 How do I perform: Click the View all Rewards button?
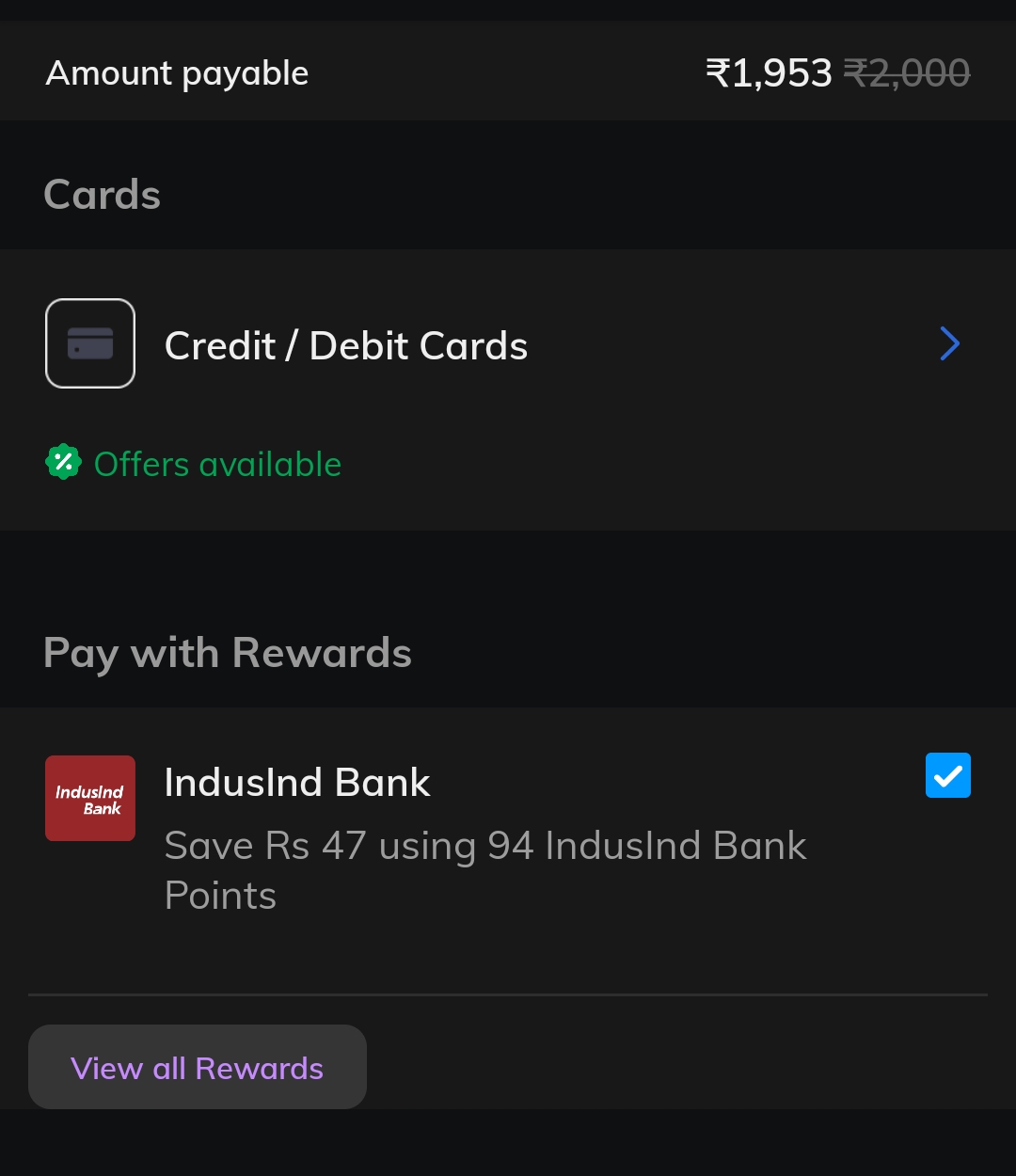pos(197,1067)
